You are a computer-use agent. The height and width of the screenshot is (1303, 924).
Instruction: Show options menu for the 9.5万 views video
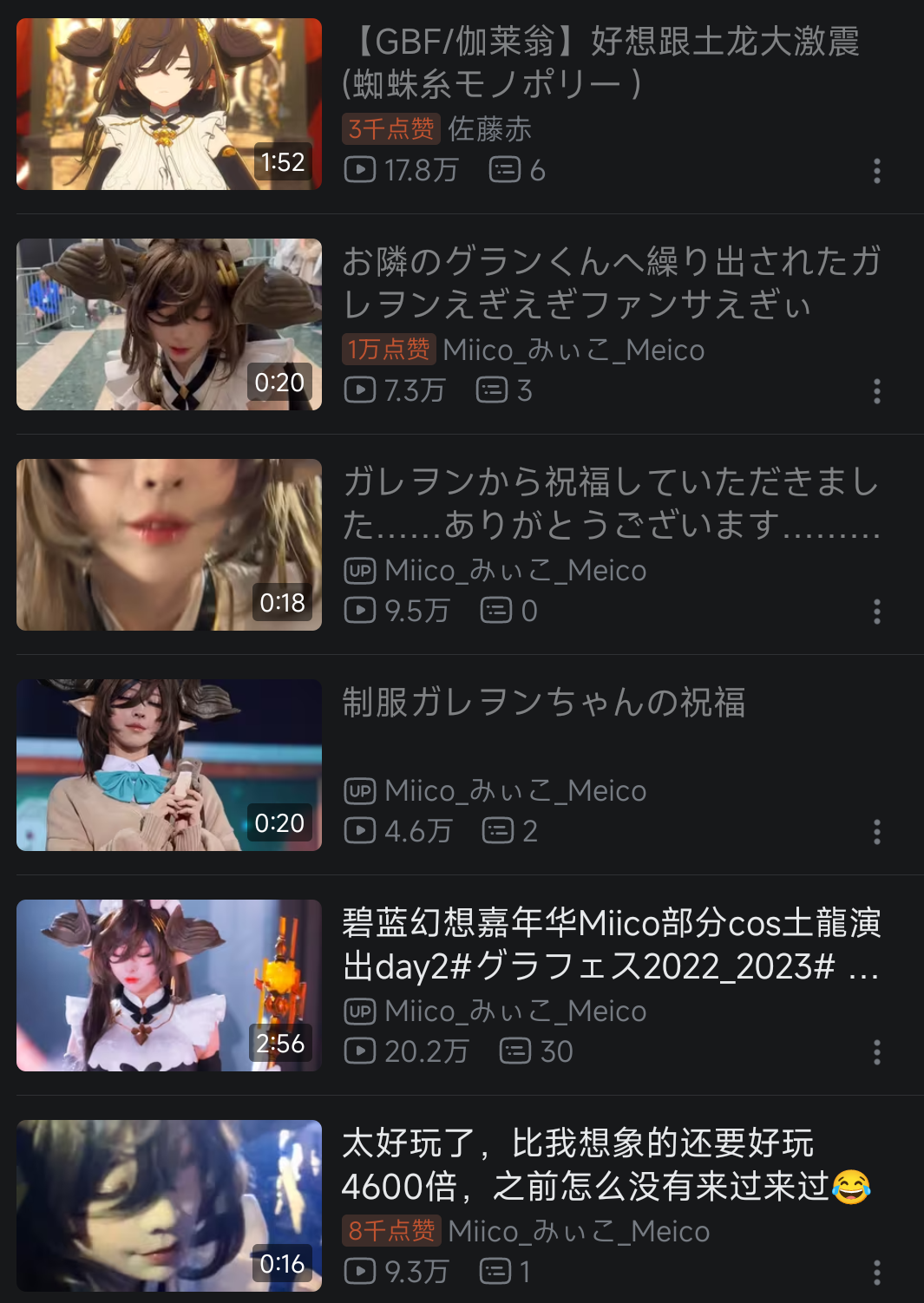(877, 612)
